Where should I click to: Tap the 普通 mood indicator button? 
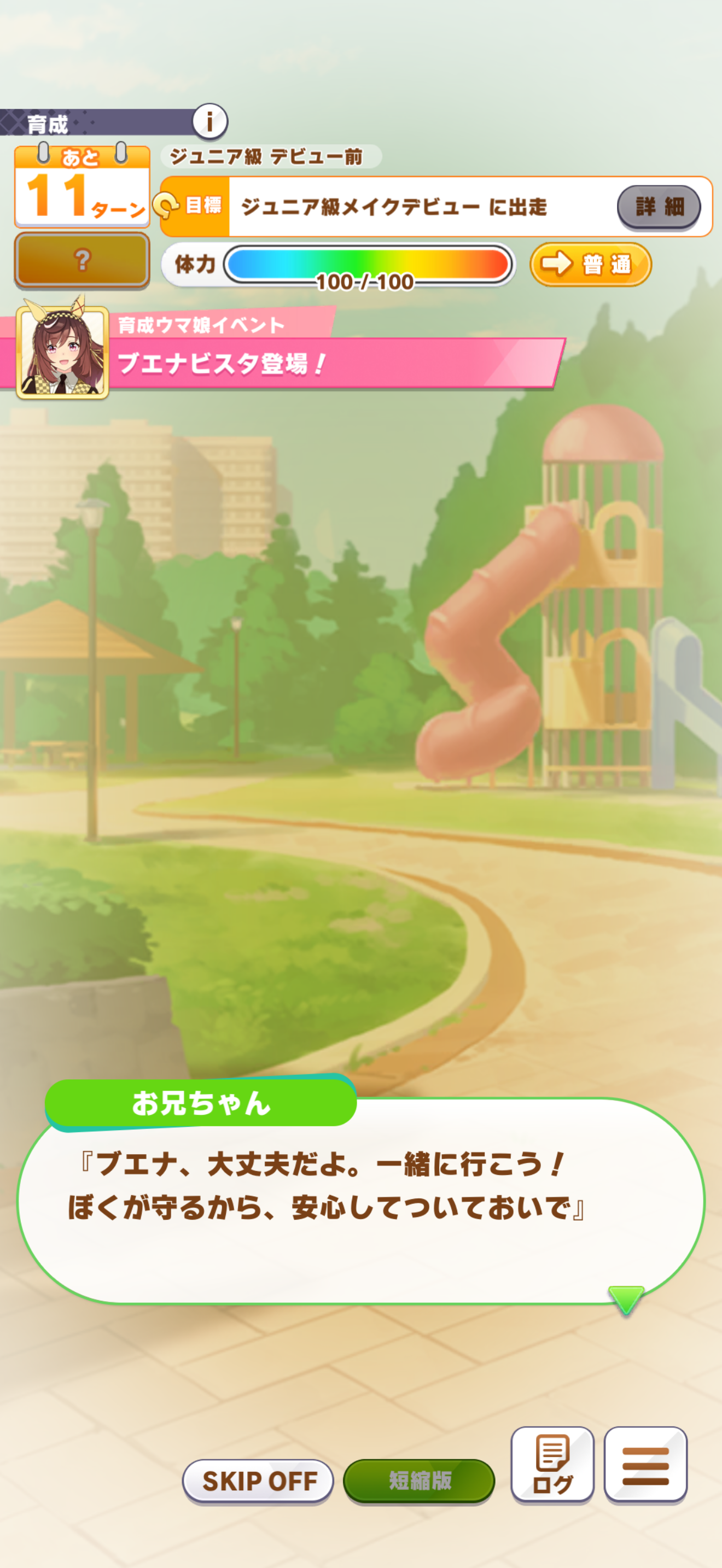(591, 264)
